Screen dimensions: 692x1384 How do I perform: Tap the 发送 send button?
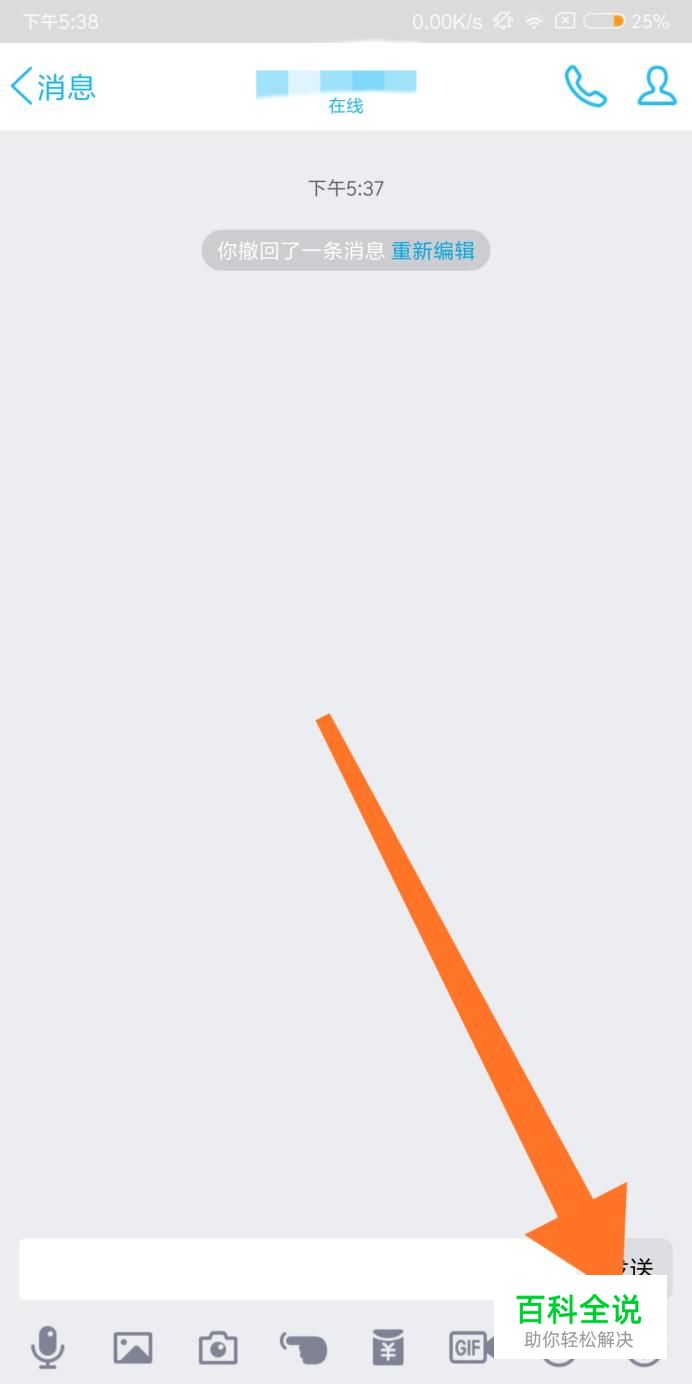click(630, 1269)
